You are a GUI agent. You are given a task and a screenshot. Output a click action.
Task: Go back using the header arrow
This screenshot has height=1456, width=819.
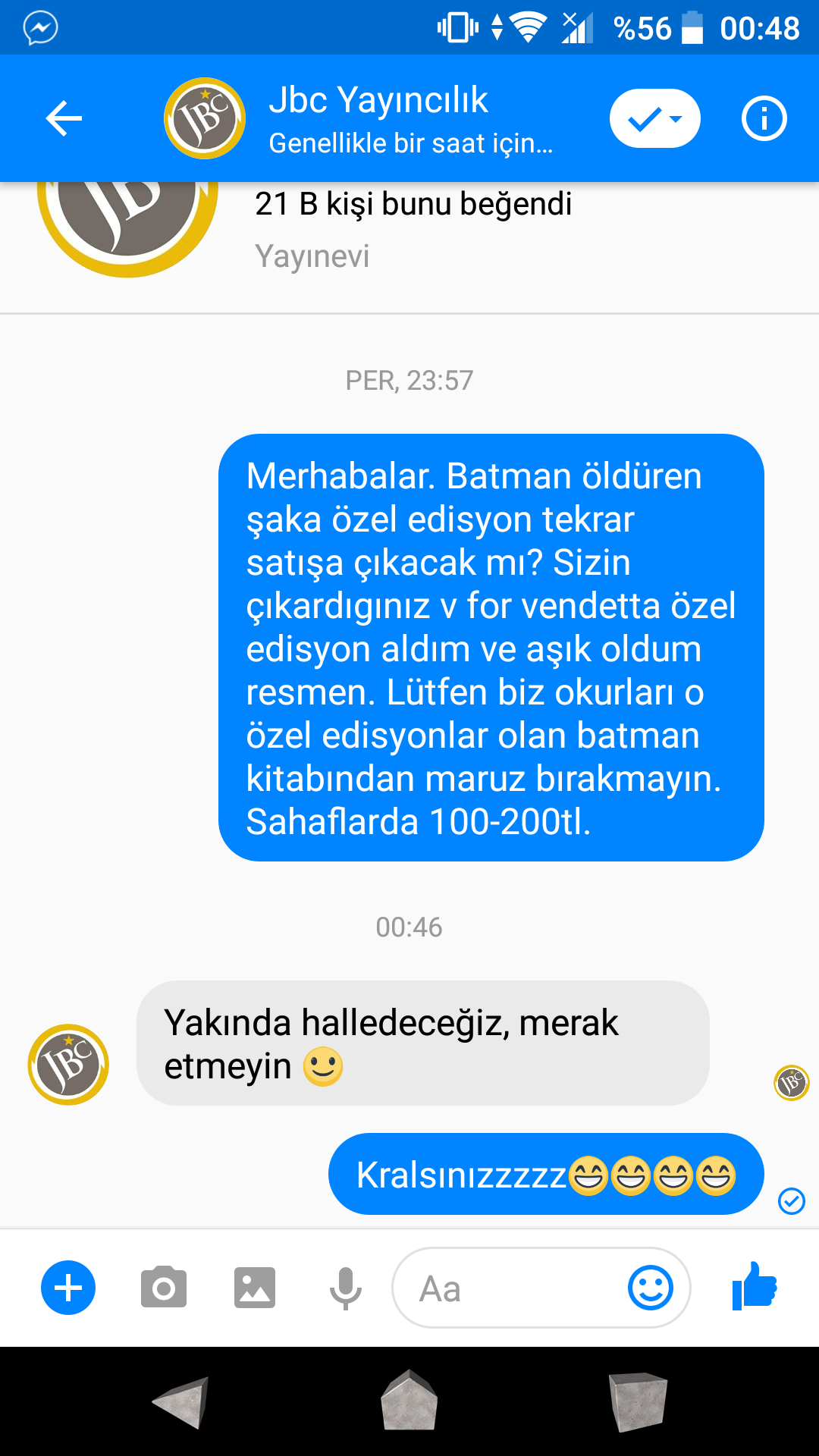point(64,118)
